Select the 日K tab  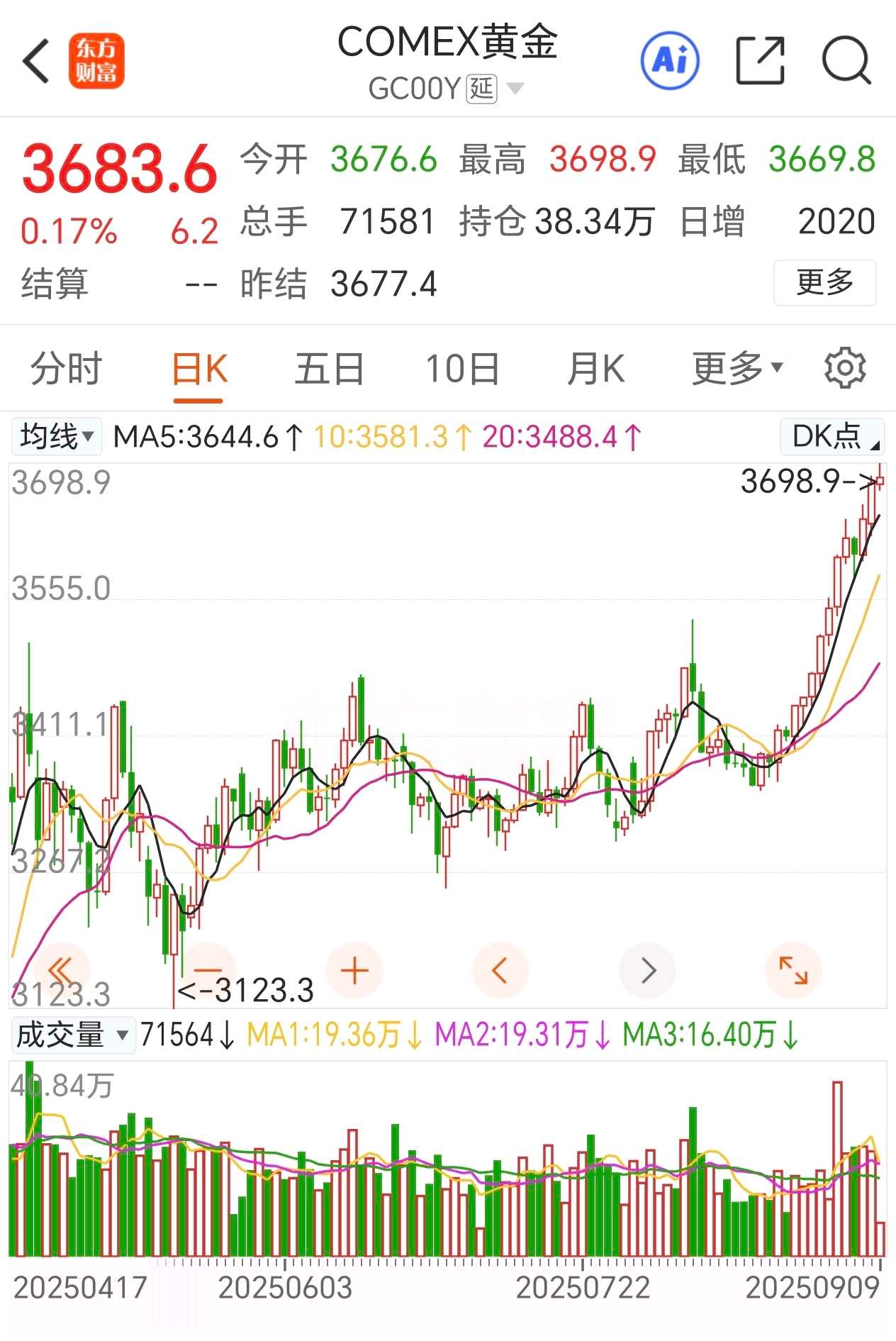click(199, 369)
